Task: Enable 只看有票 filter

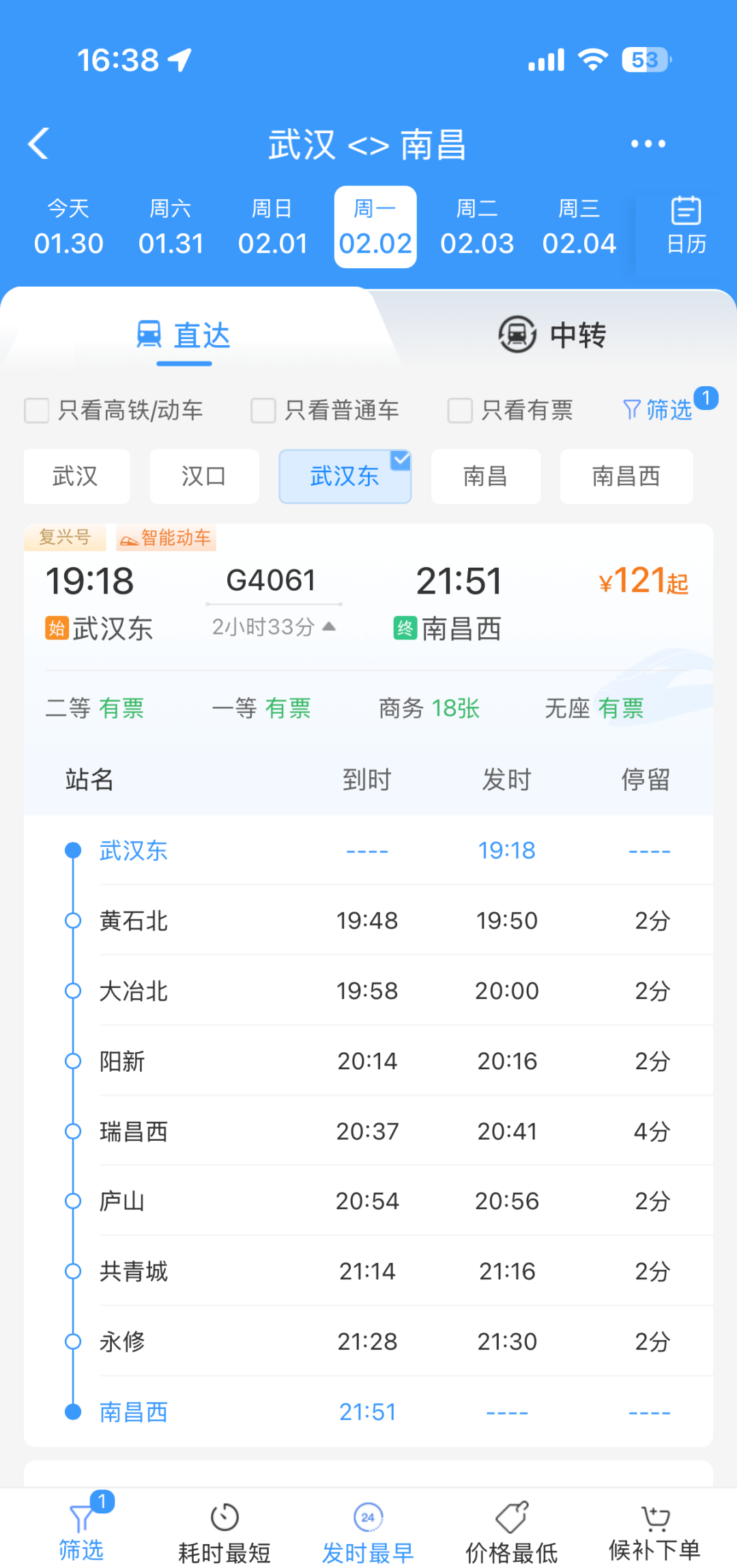Action: [460, 411]
